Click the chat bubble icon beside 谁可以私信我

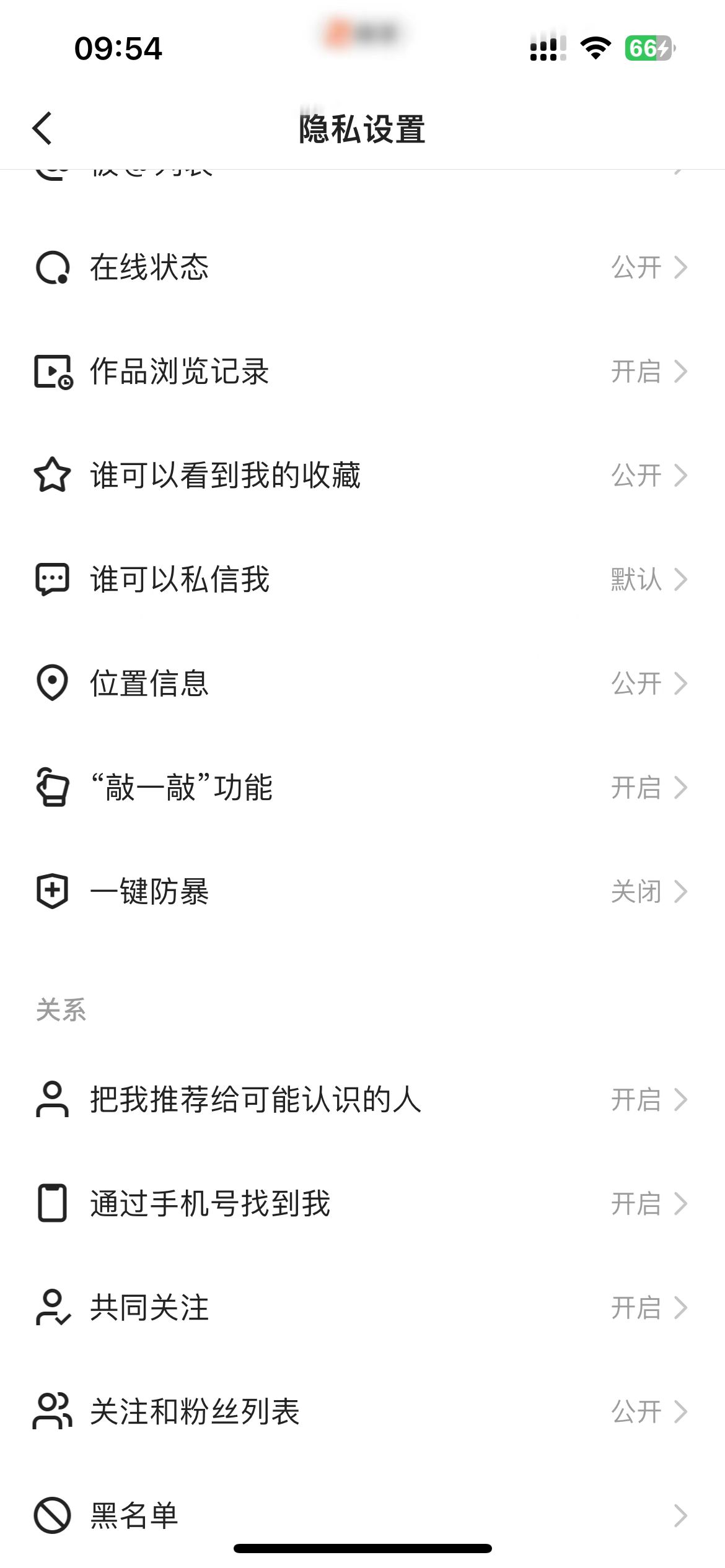(x=53, y=580)
